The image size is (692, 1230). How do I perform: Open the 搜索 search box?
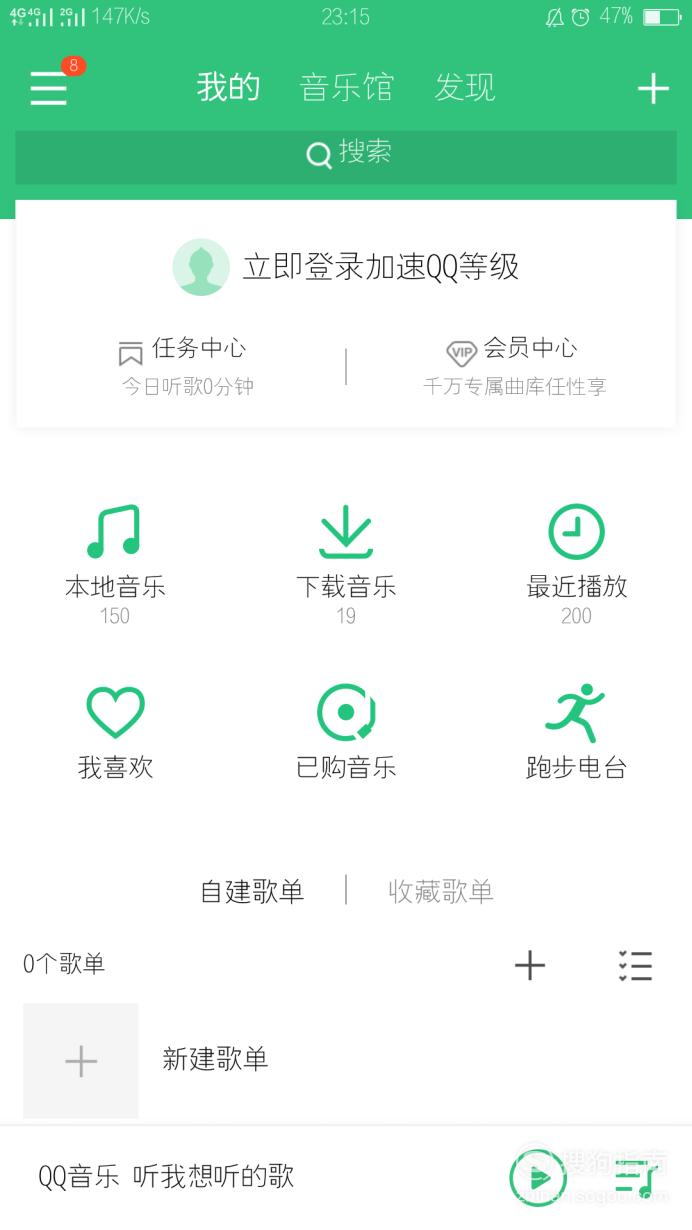click(346, 155)
